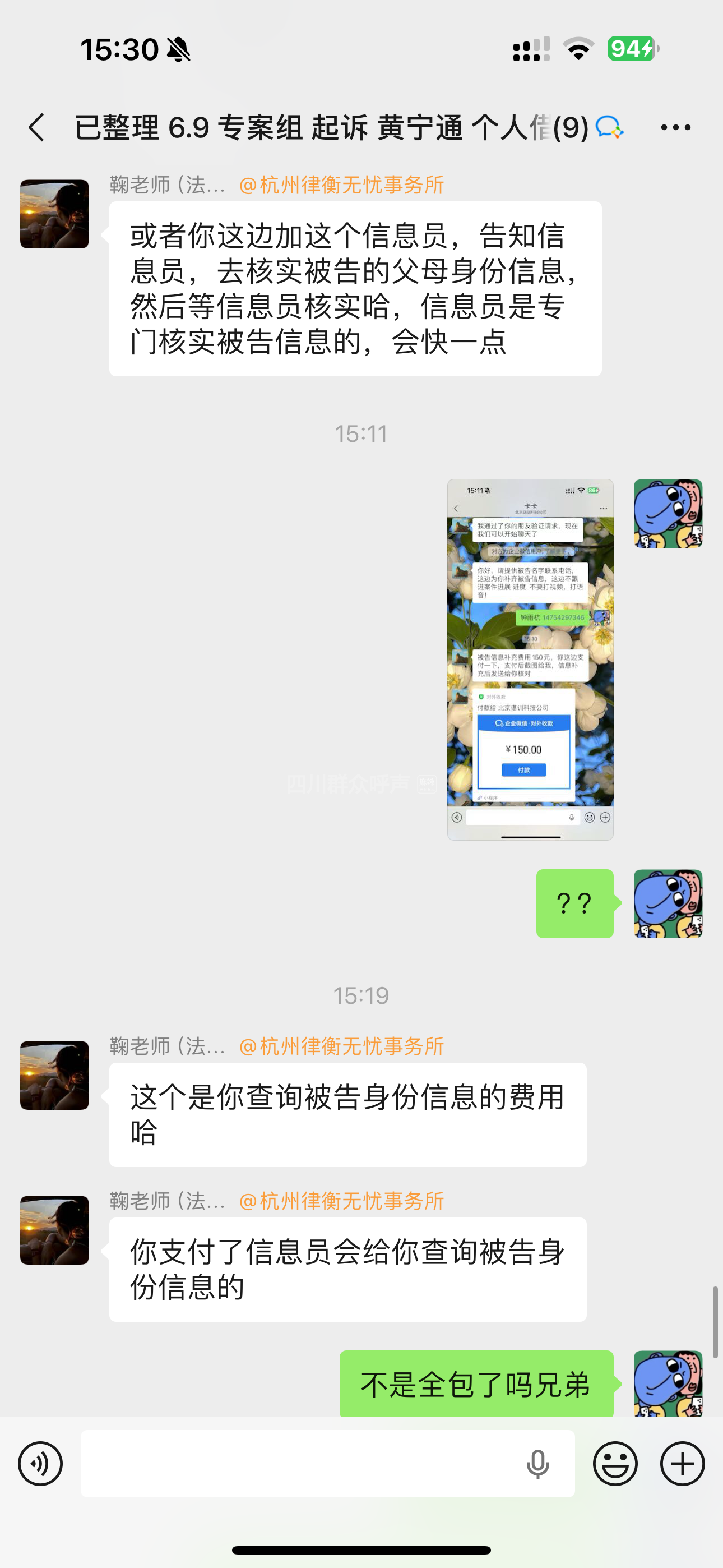Open the plus attachments menu

(x=682, y=1464)
